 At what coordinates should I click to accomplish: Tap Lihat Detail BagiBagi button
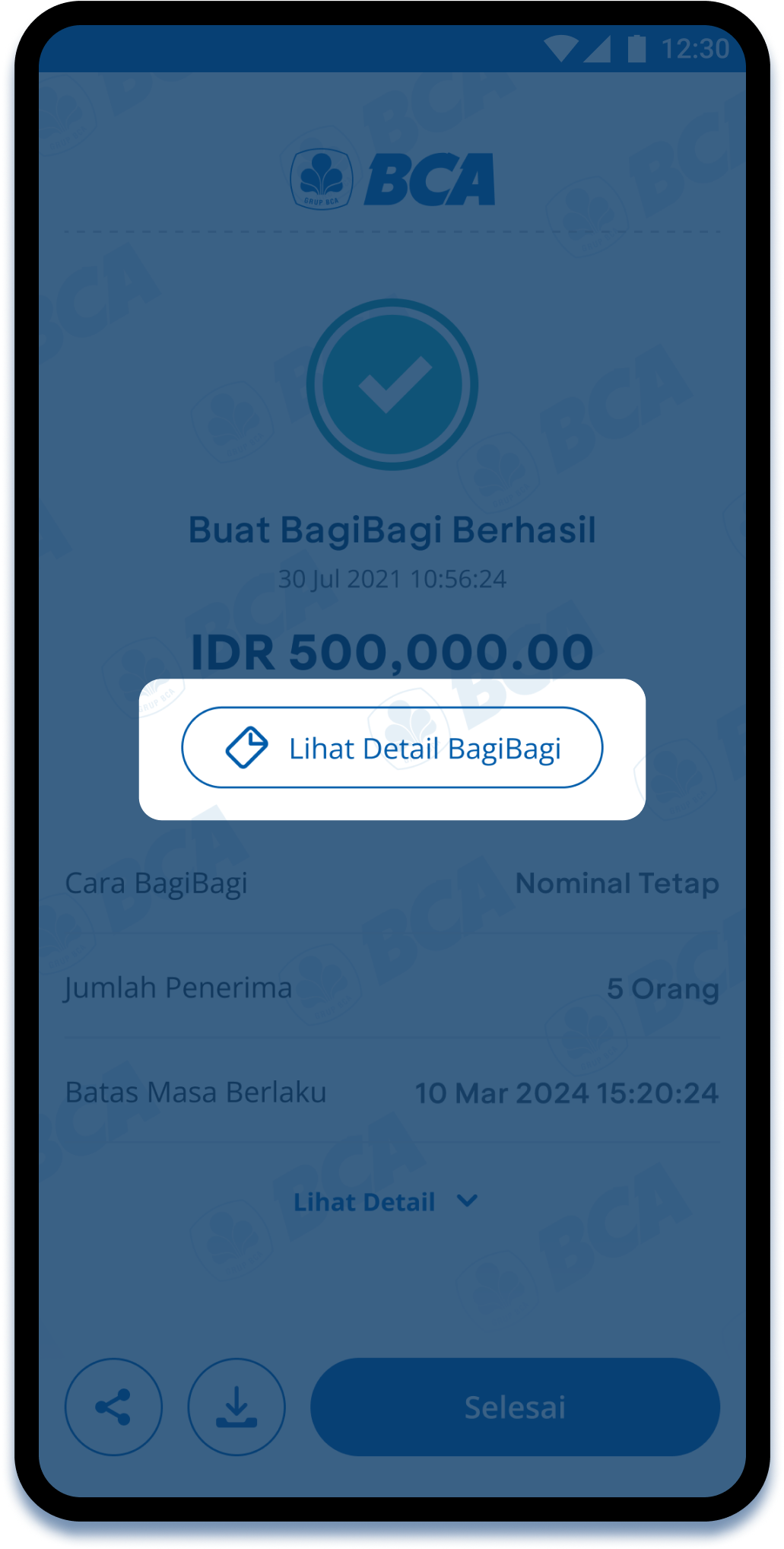pyautogui.click(x=392, y=748)
